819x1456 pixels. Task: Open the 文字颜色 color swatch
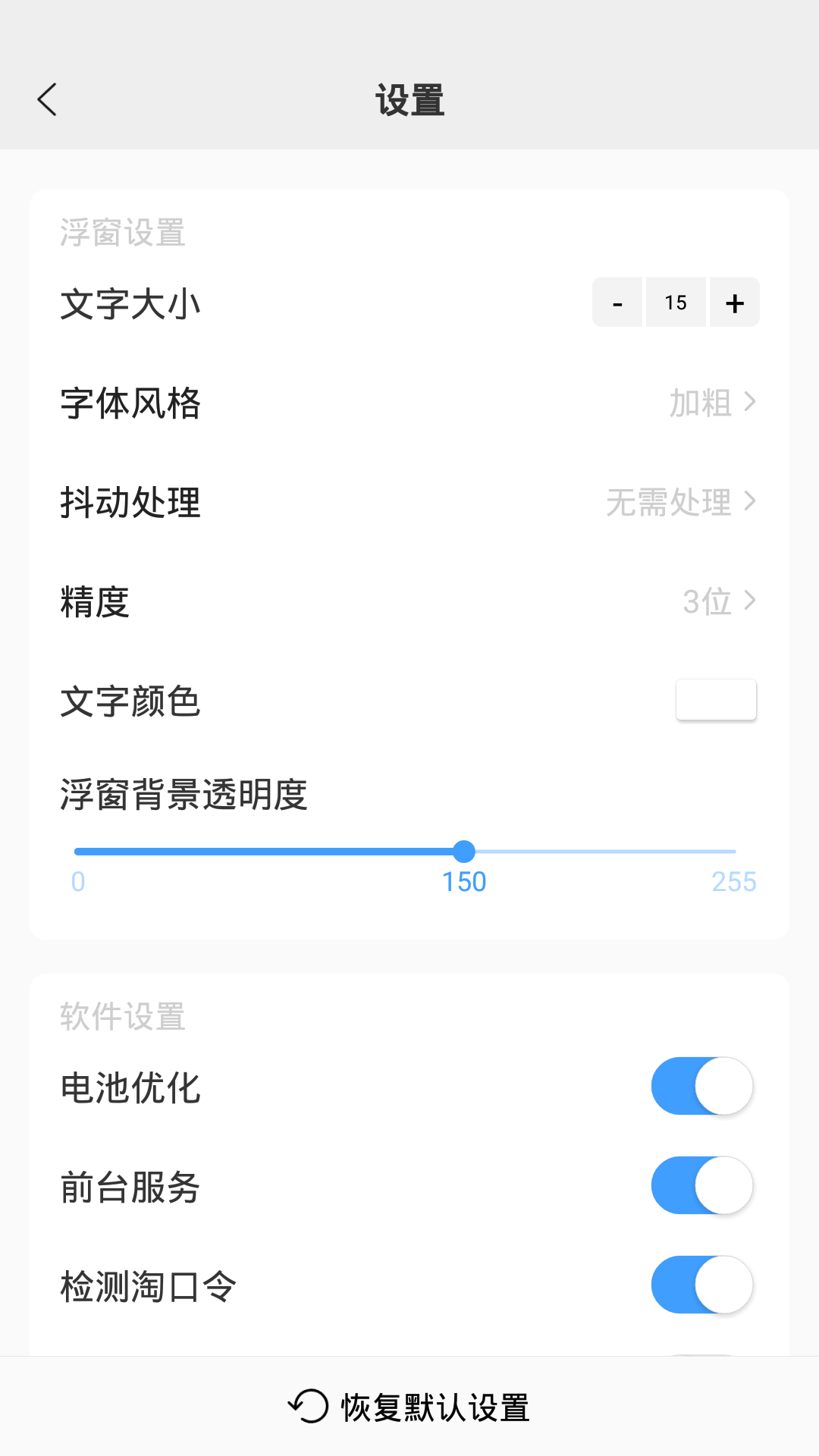tap(716, 699)
